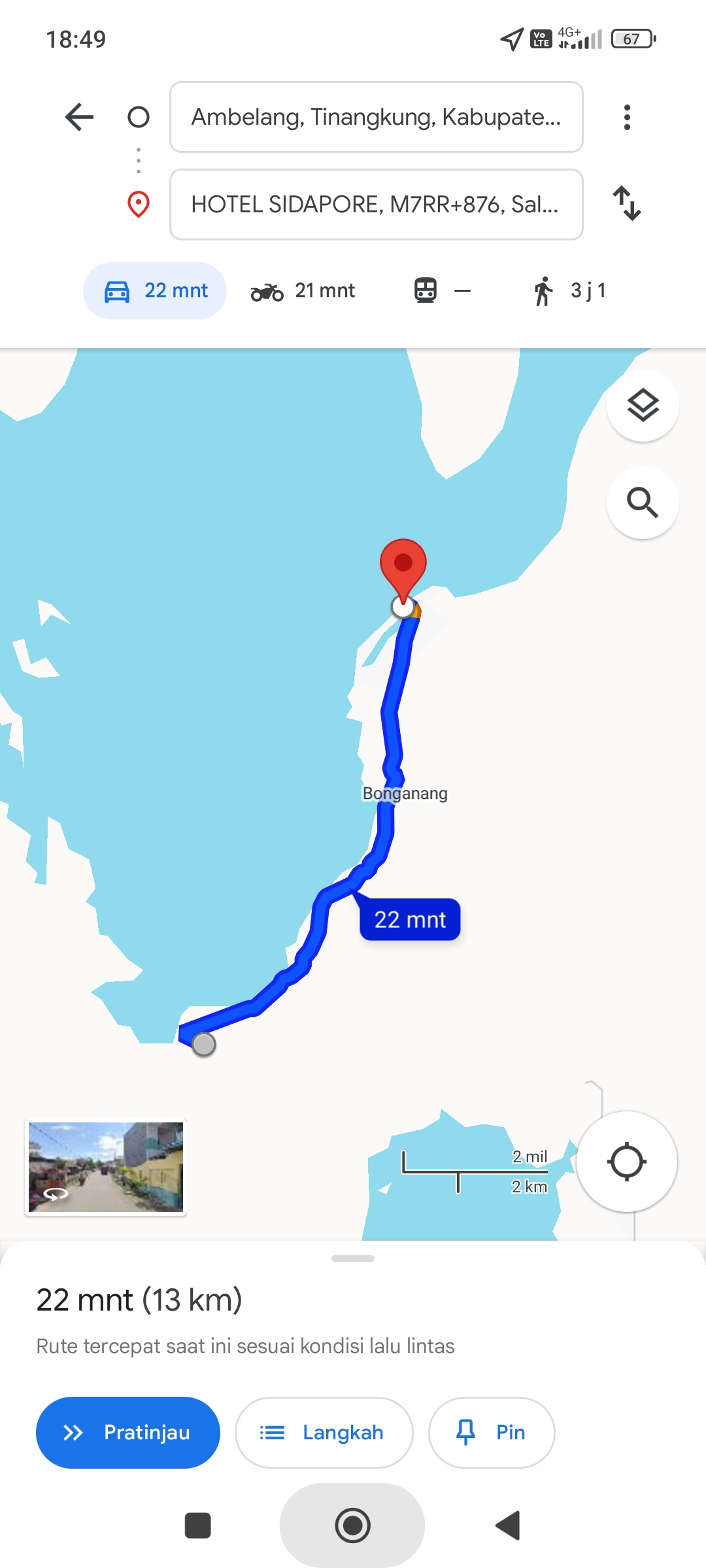The width and height of the screenshot is (706, 1568).
Task: Search along the route with magnifier
Action: coord(643,502)
